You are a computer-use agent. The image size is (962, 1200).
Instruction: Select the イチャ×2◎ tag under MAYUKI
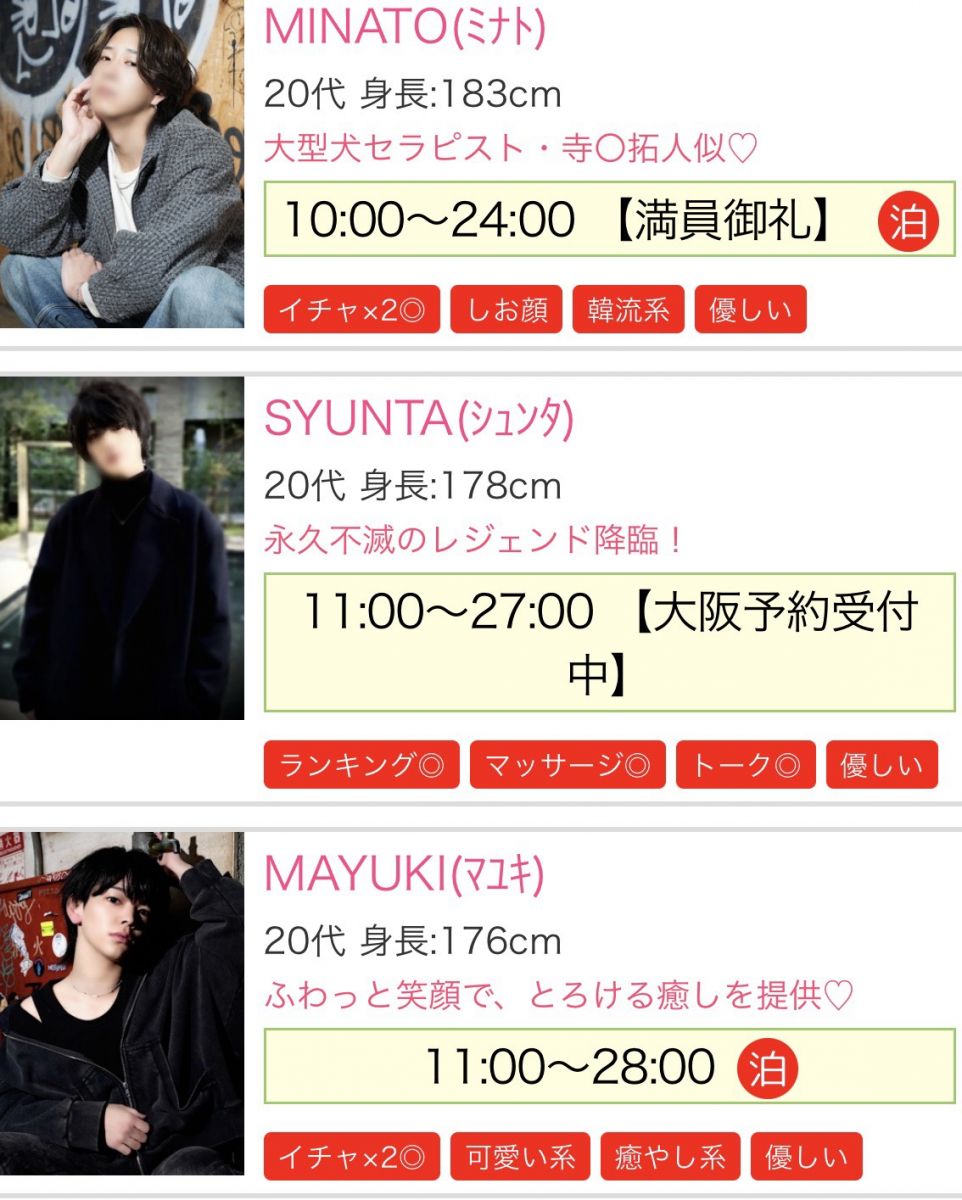352,1157
